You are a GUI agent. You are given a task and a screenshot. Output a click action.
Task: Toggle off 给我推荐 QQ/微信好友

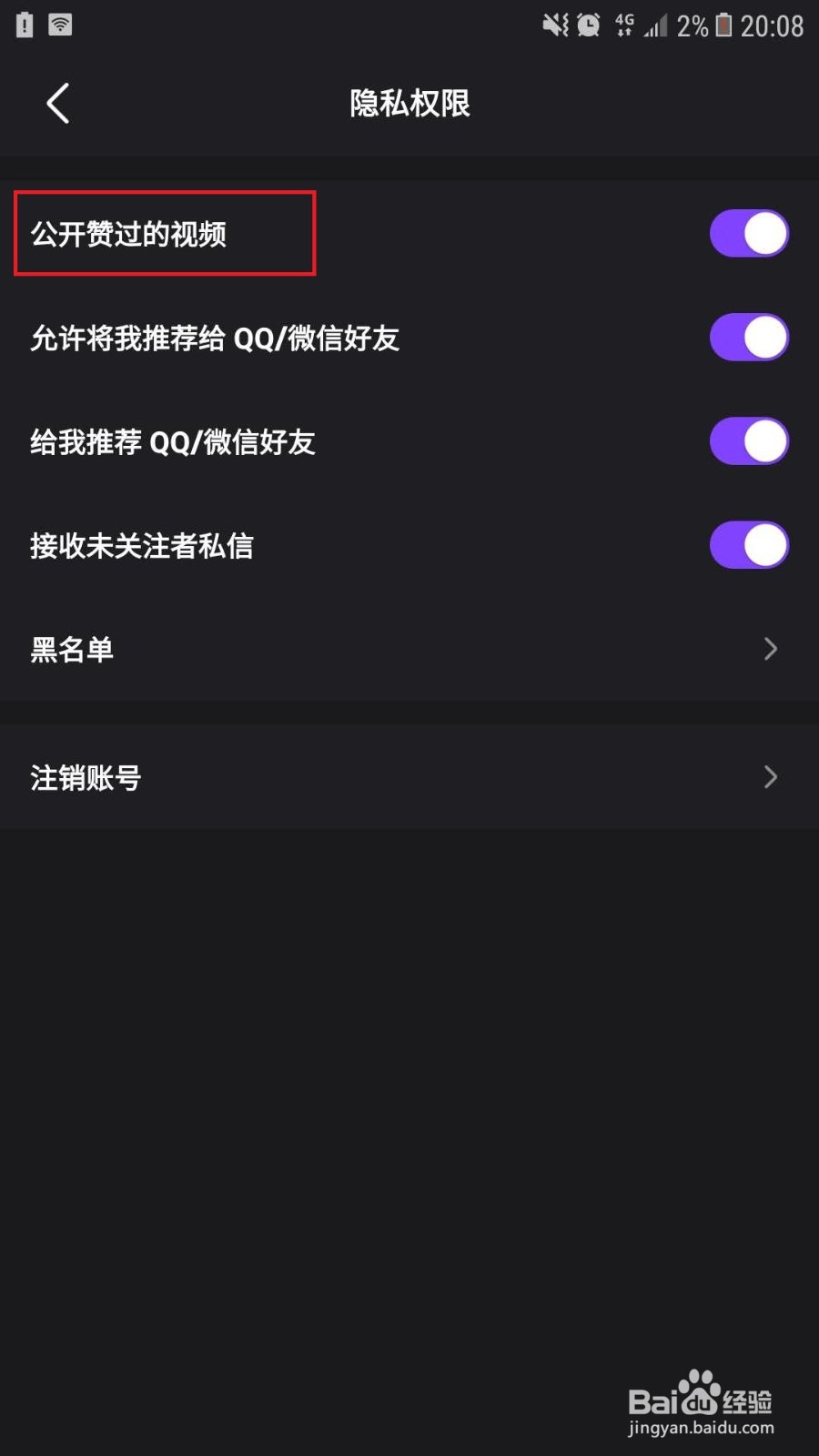pyautogui.click(x=748, y=441)
